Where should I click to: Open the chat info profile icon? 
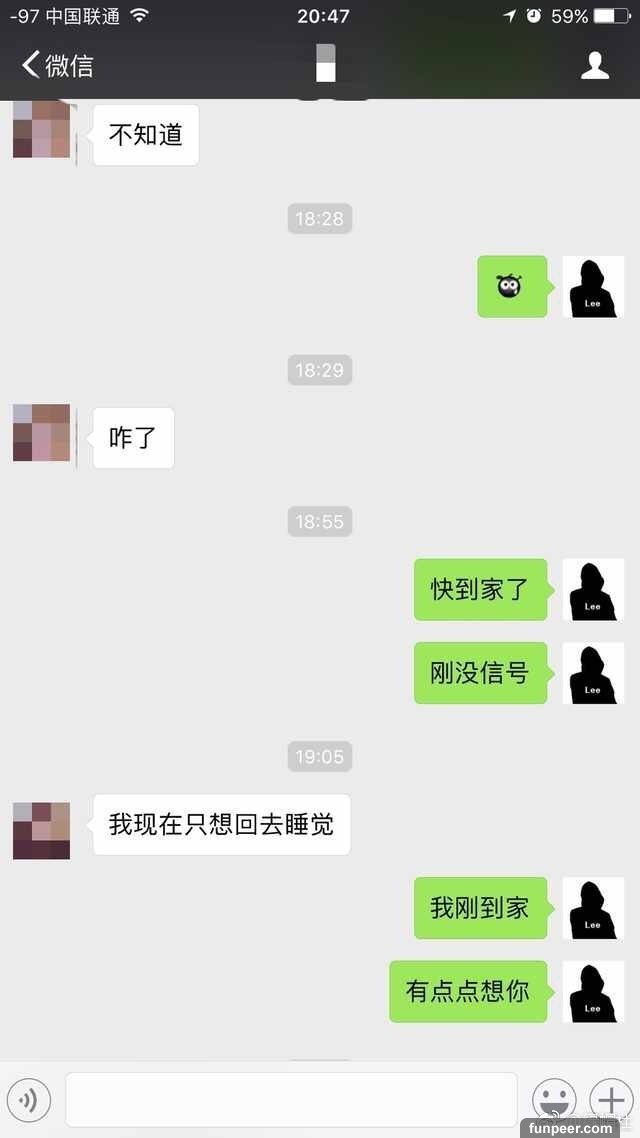[595, 66]
